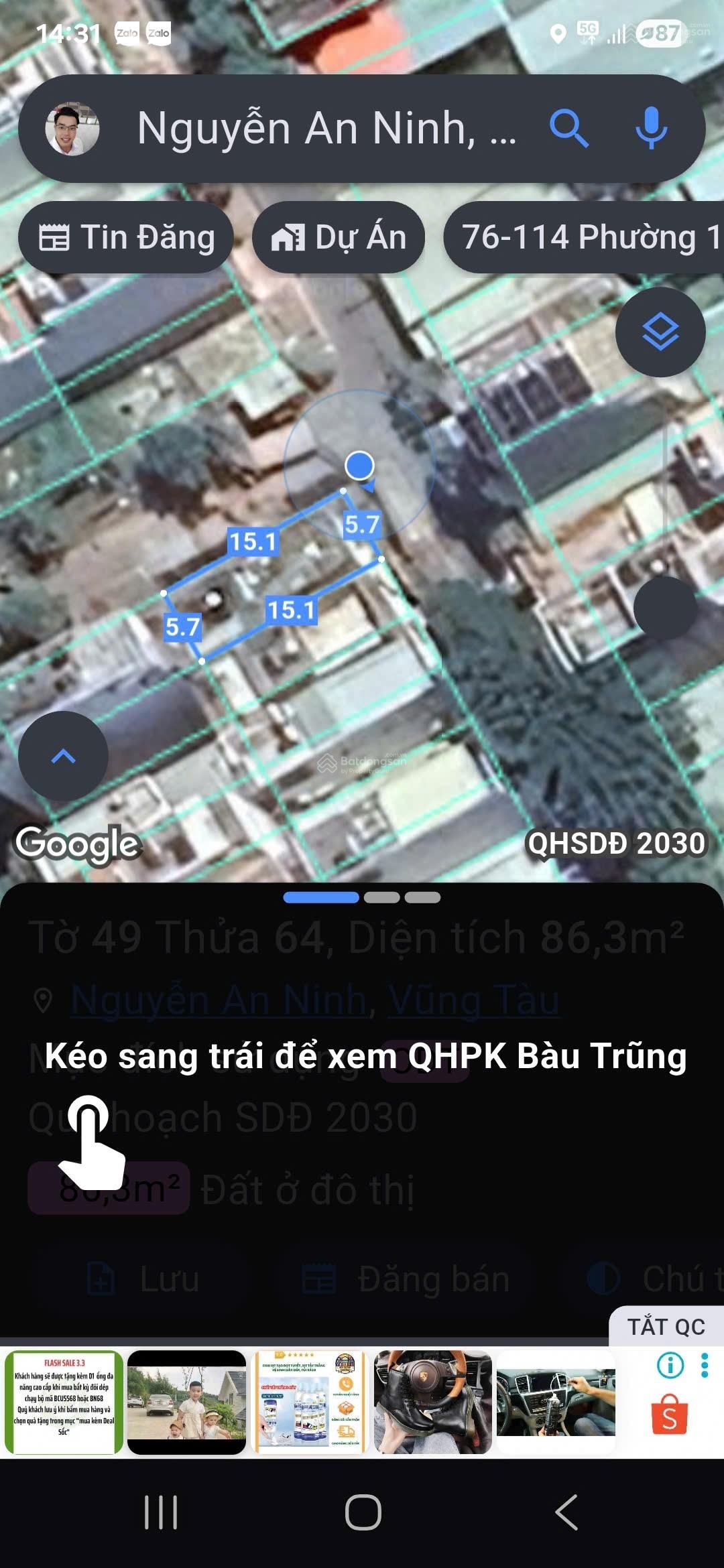Viewport: 724px width, 1568px height.
Task: Open the map layers selector
Action: coord(659,330)
